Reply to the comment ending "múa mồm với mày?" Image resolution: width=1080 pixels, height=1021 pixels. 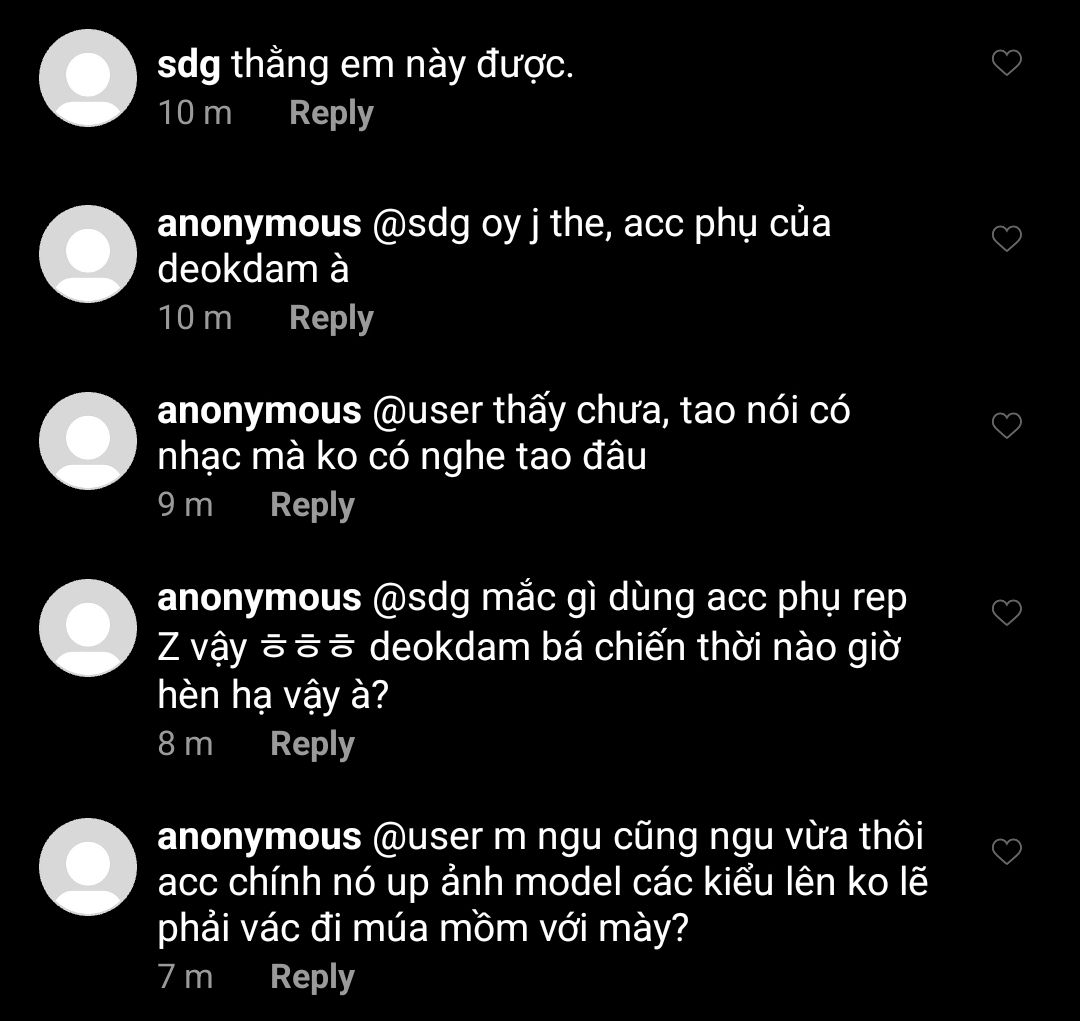click(x=312, y=976)
